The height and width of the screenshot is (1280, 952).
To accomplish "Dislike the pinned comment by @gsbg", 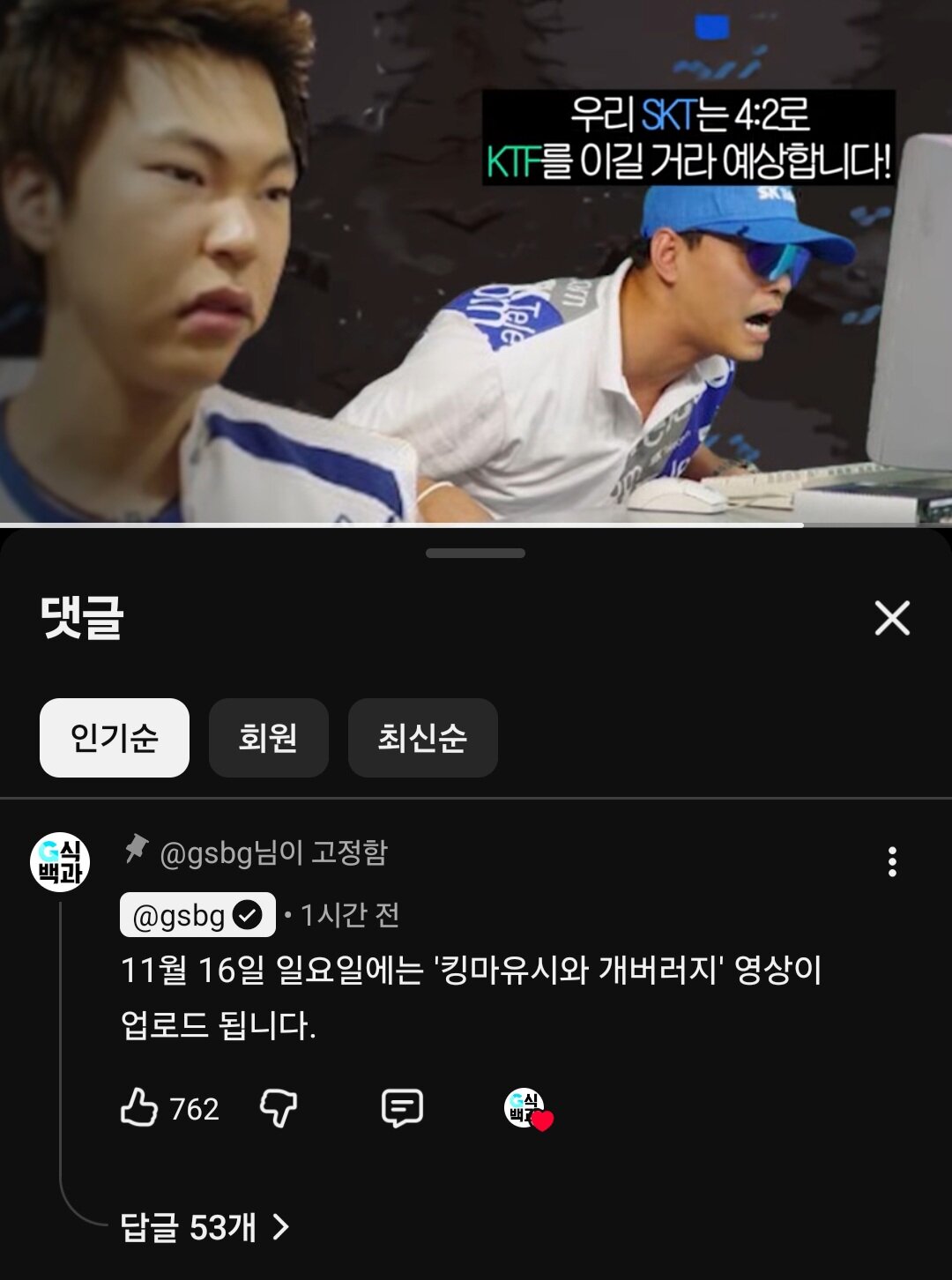I will click(x=279, y=1108).
